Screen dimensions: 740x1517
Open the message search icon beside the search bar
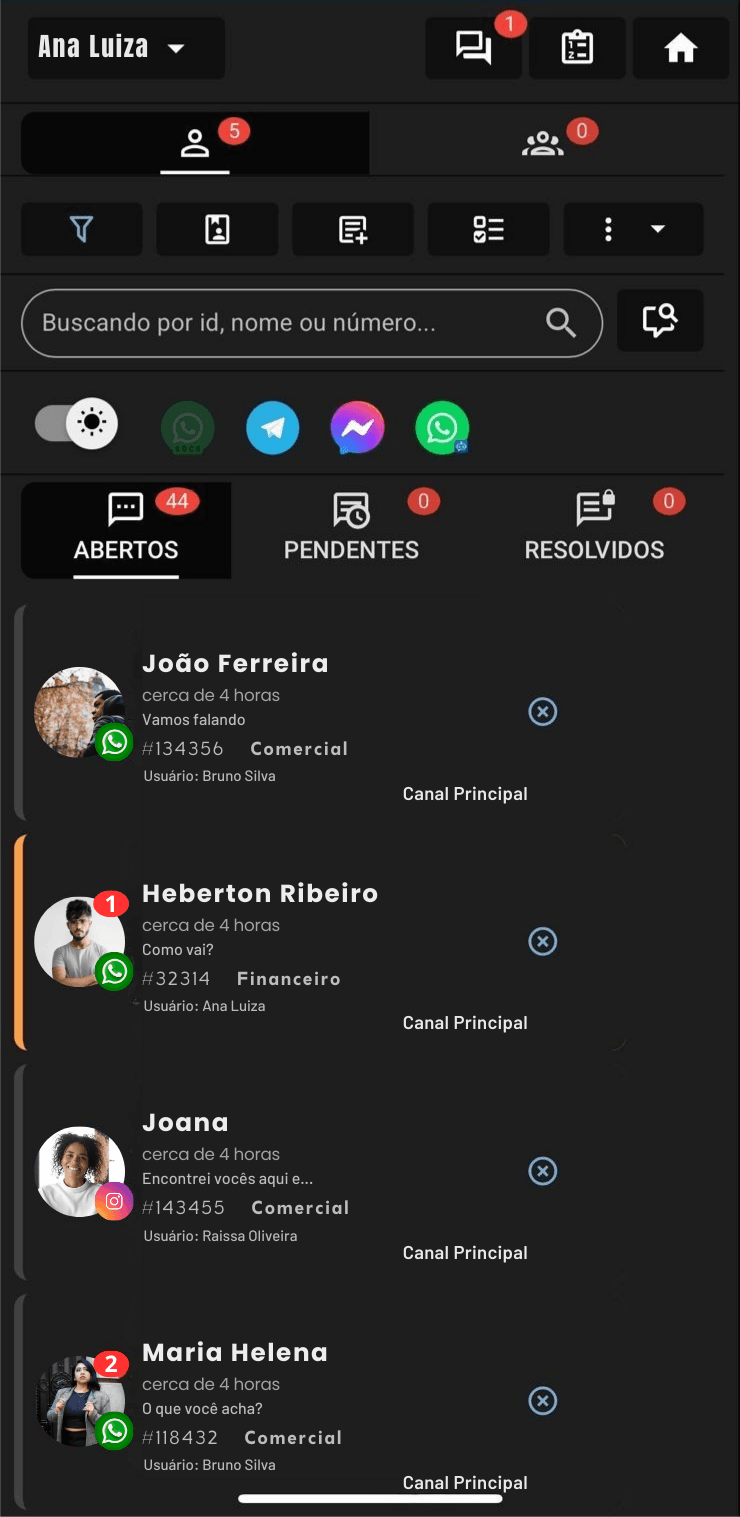coord(660,320)
